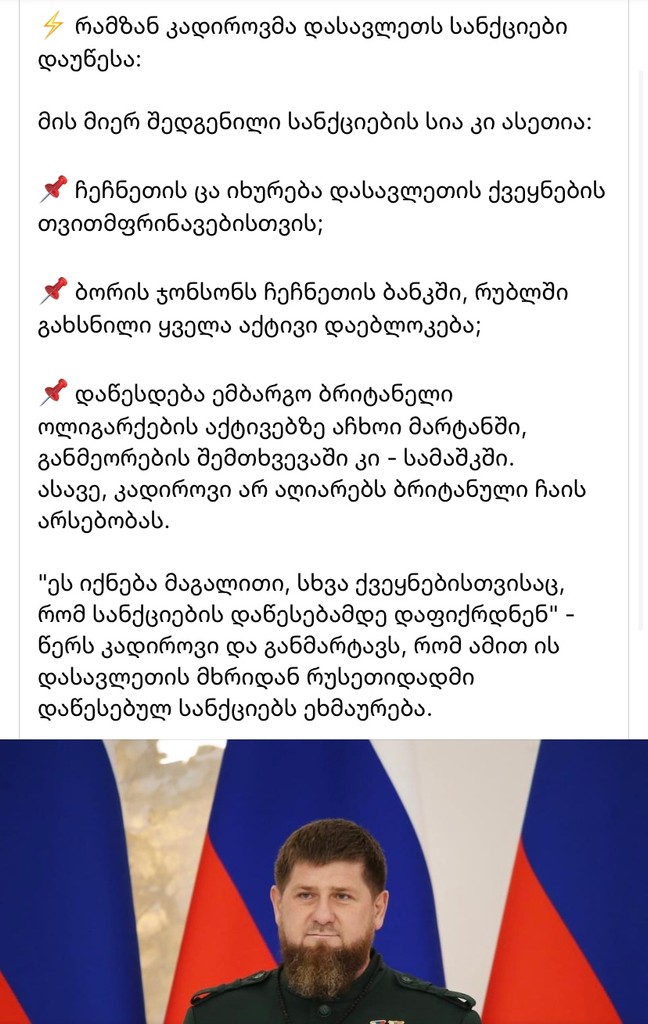Open the photo attached to the post

tap(324, 881)
